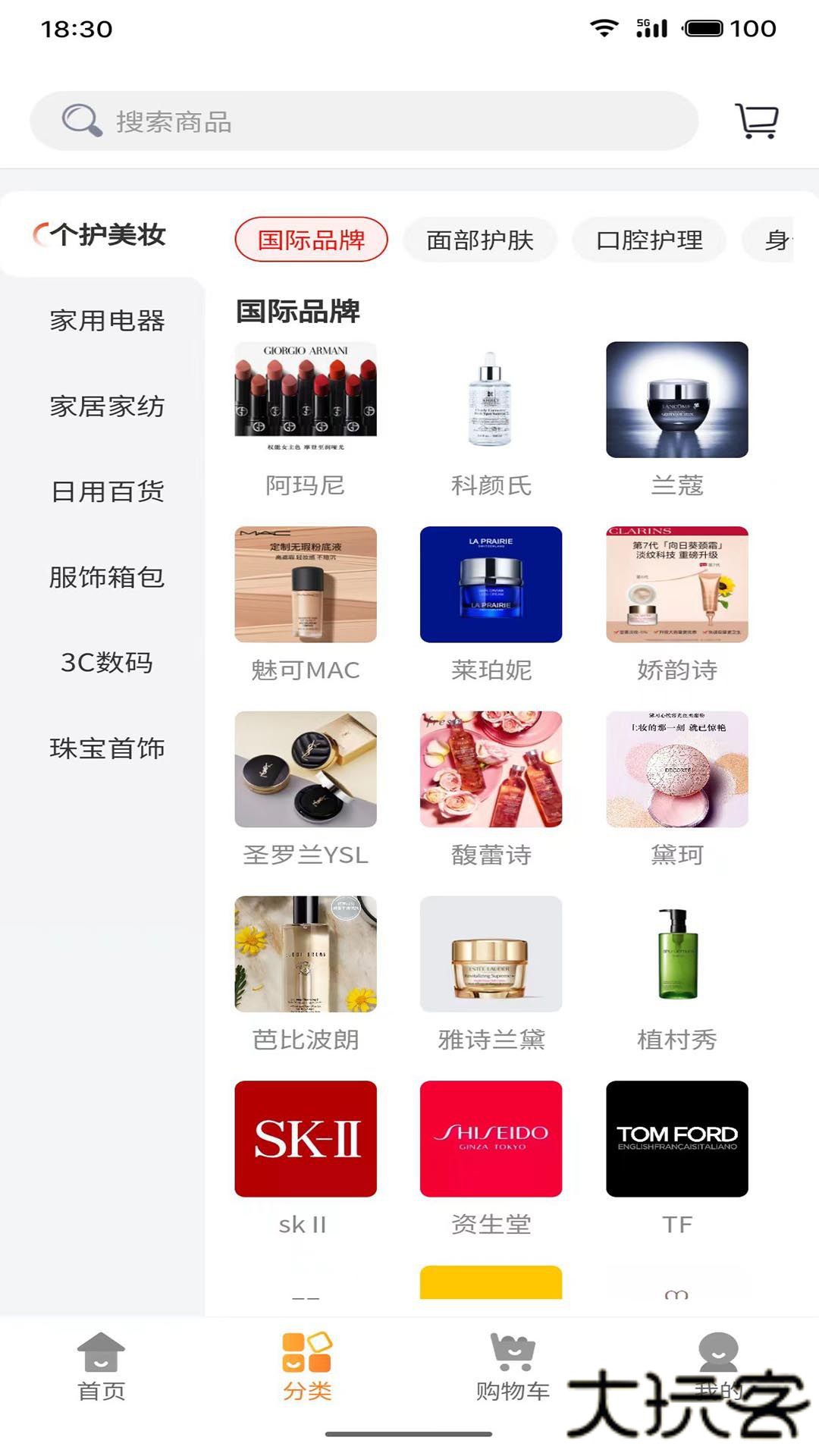Select the 3C数码 category
819x1456 pixels.
click(107, 663)
